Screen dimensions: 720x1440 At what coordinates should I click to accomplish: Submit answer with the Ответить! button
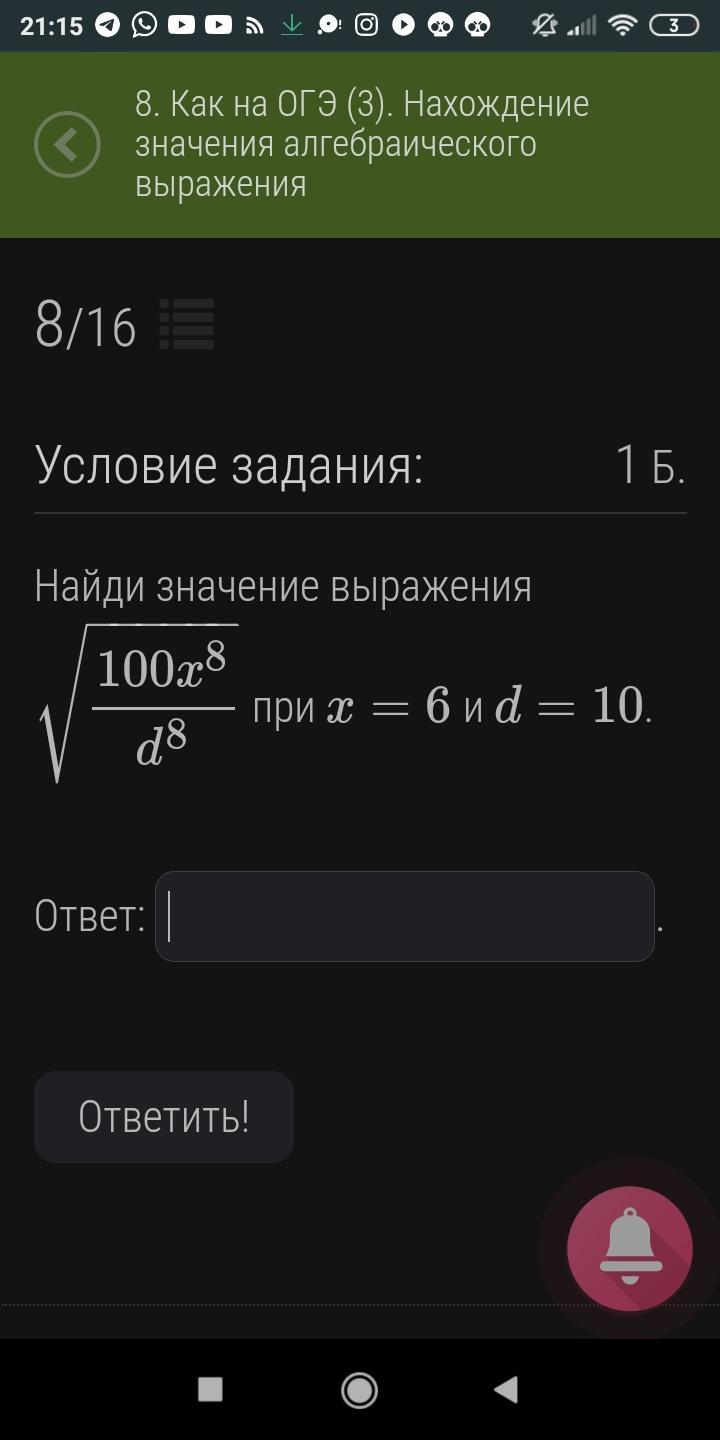tap(164, 1117)
